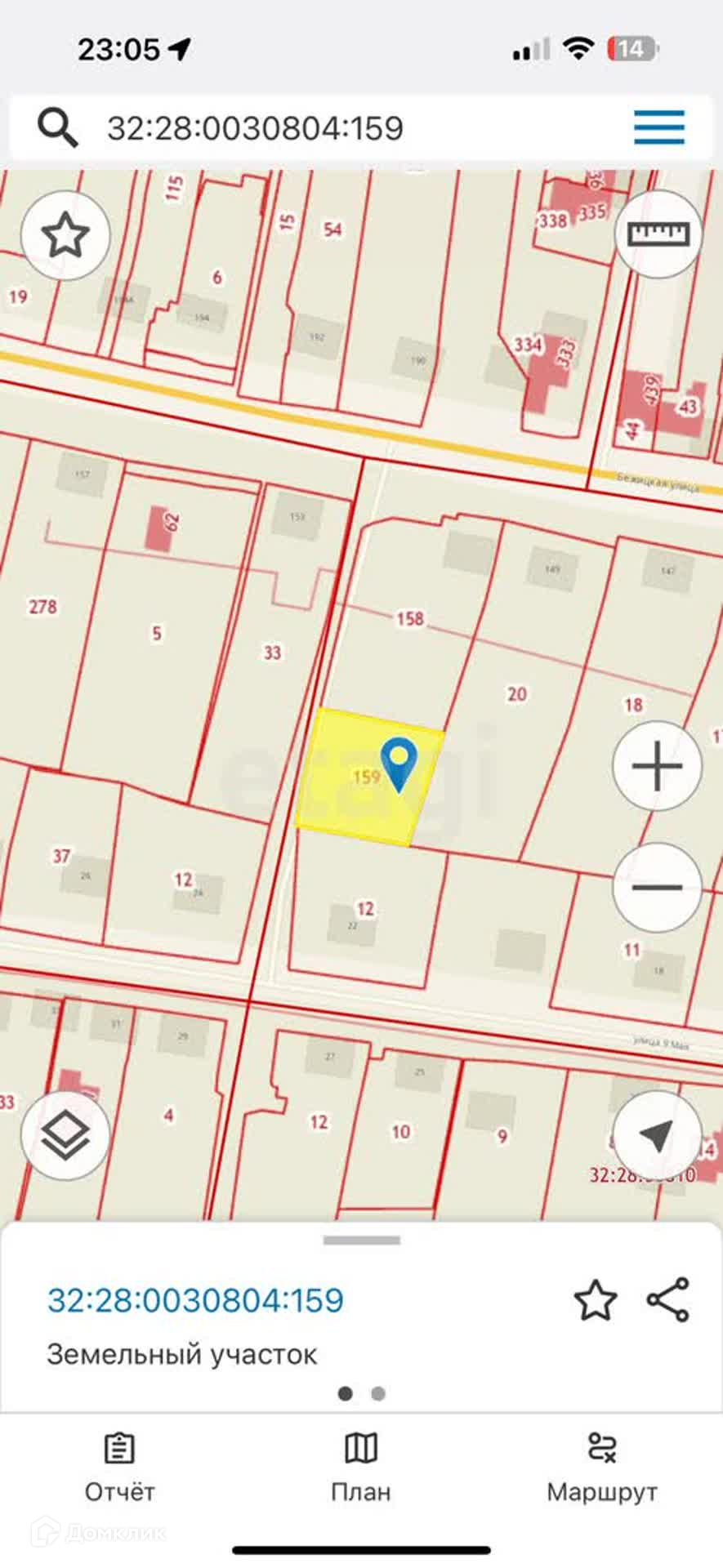723x1568 pixels.
Task: Build a route via Маршрут
Action: click(602, 1467)
